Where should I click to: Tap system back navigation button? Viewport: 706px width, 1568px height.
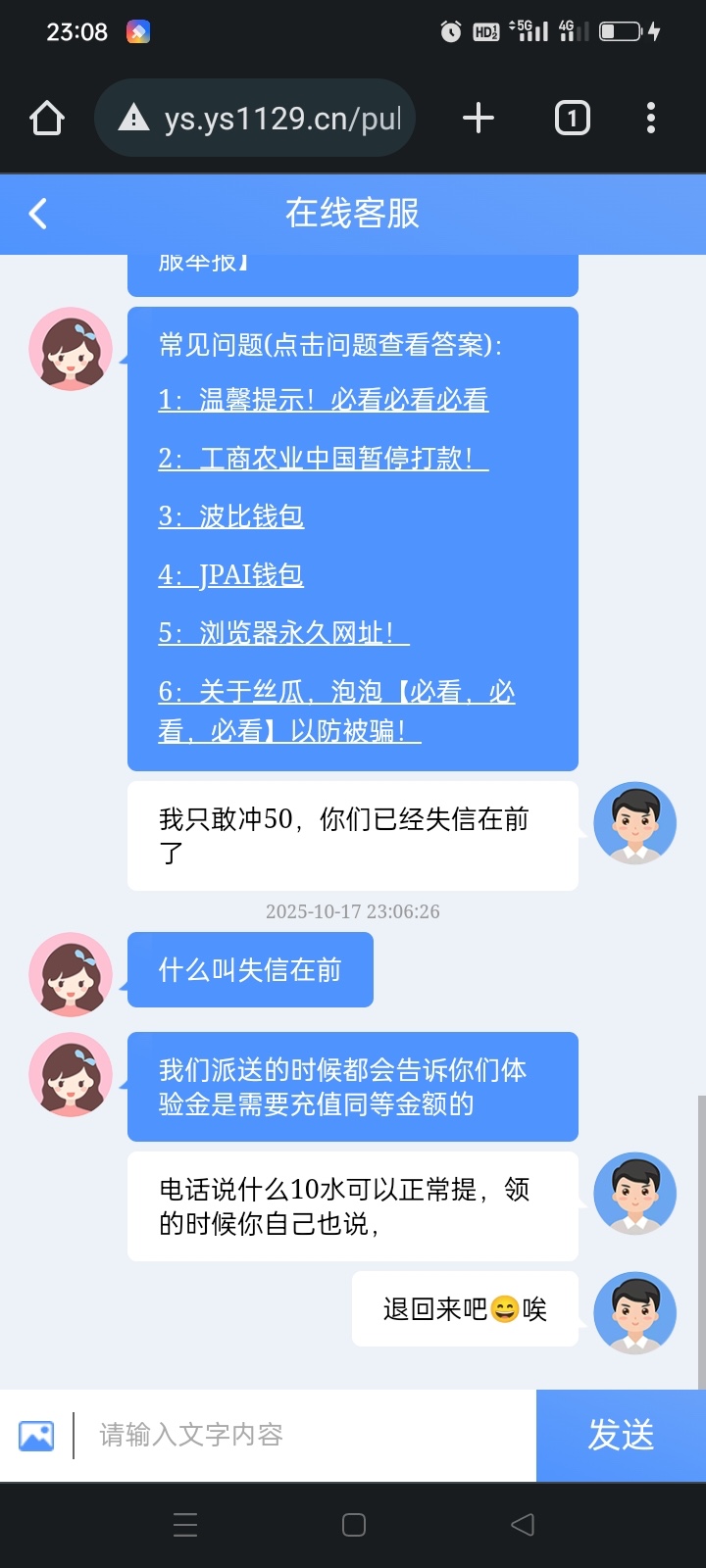523,1525
